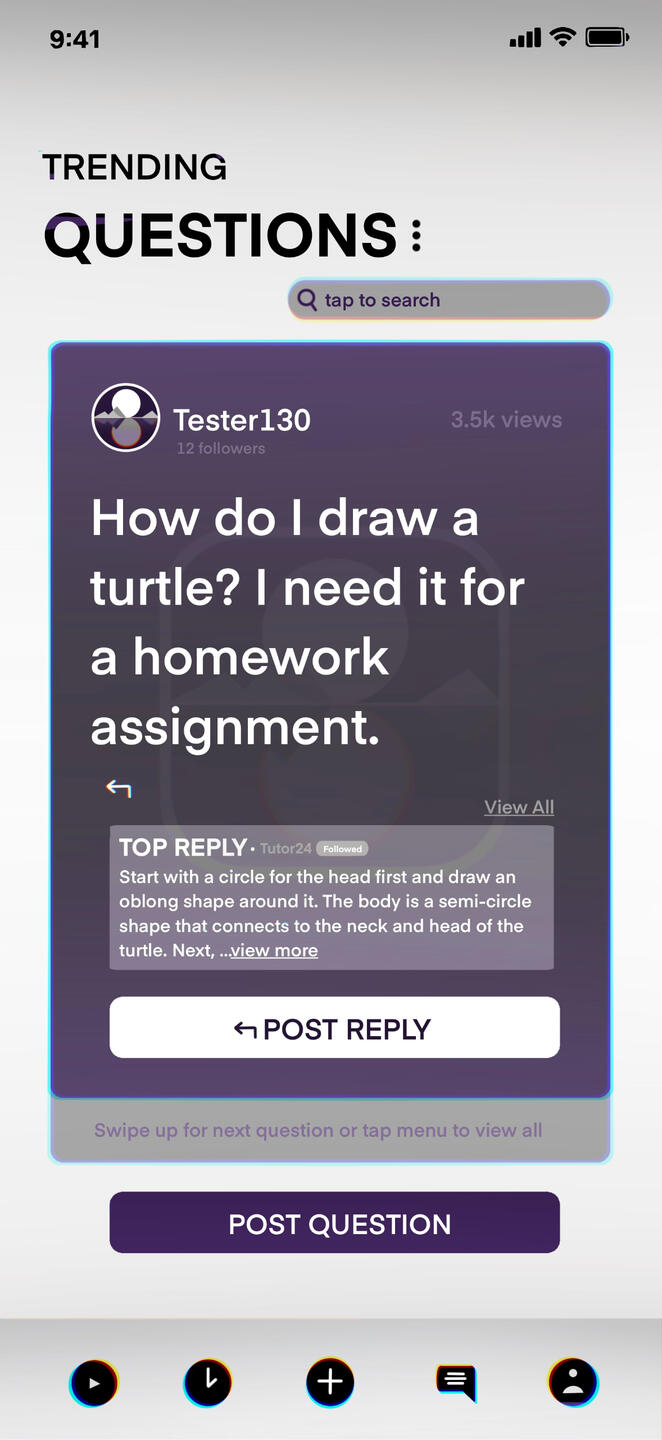Image resolution: width=662 pixels, height=1440 pixels.
Task: Open Tester130's profile picture
Action: click(126, 418)
